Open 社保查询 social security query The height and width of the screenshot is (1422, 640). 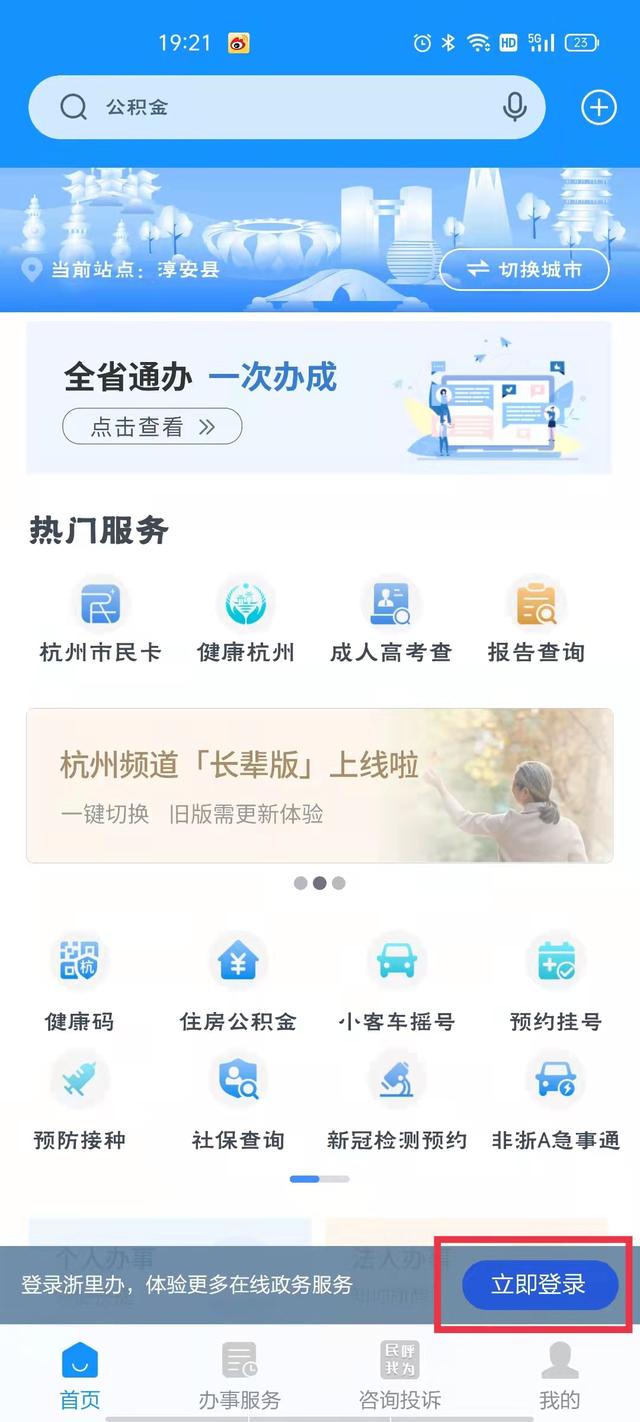click(x=238, y=1098)
